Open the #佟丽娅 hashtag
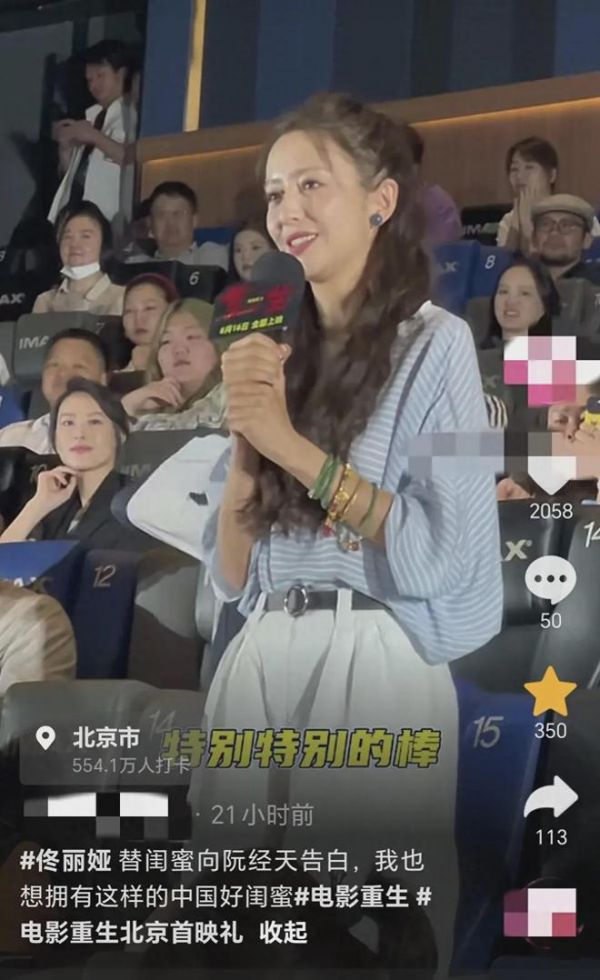Image resolution: width=600 pixels, height=980 pixels. [66, 861]
